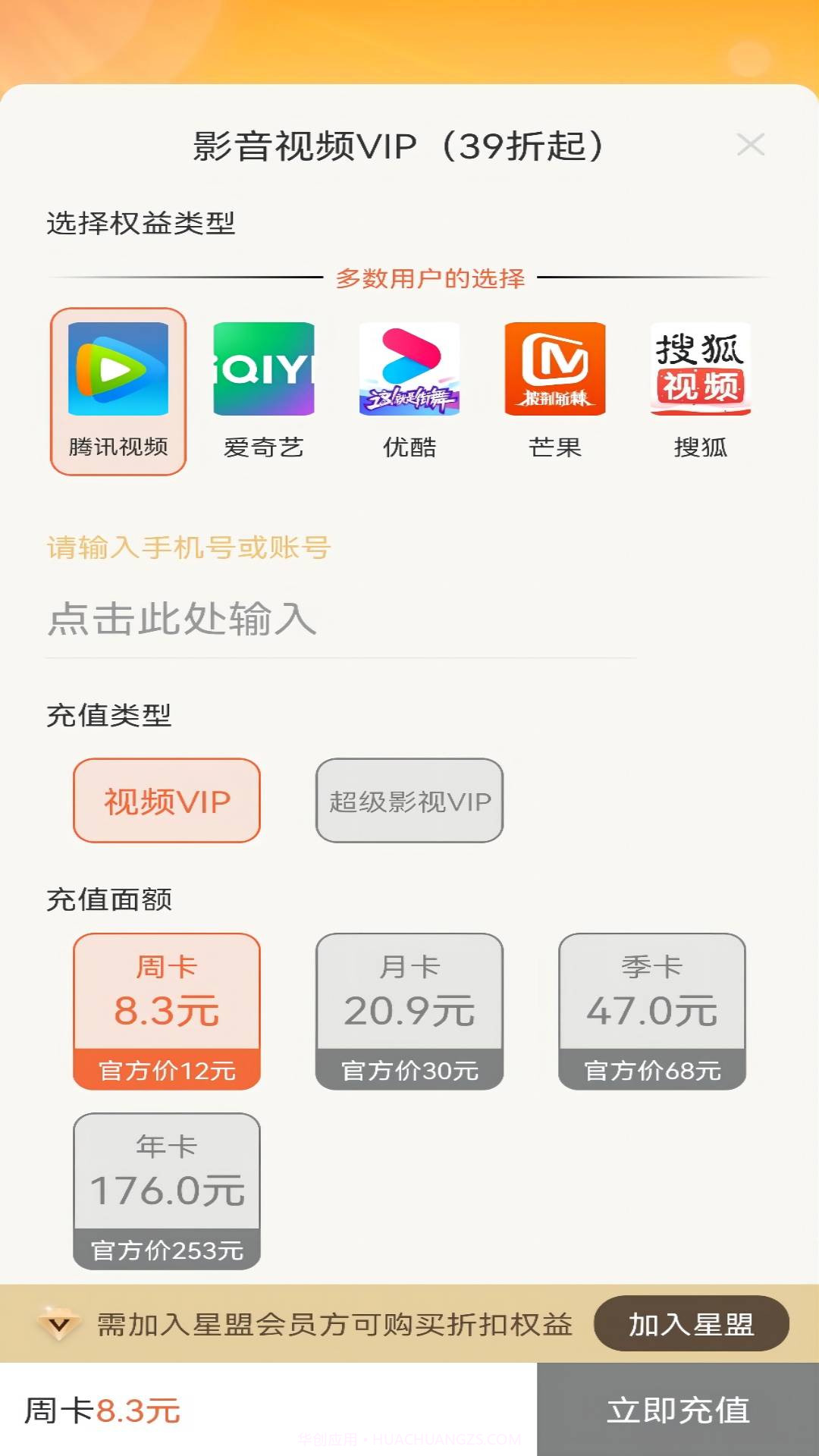819x1456 pixels.
Task: Select the 年卡 176.0元 option
Action: click(x=167, y=1191)
